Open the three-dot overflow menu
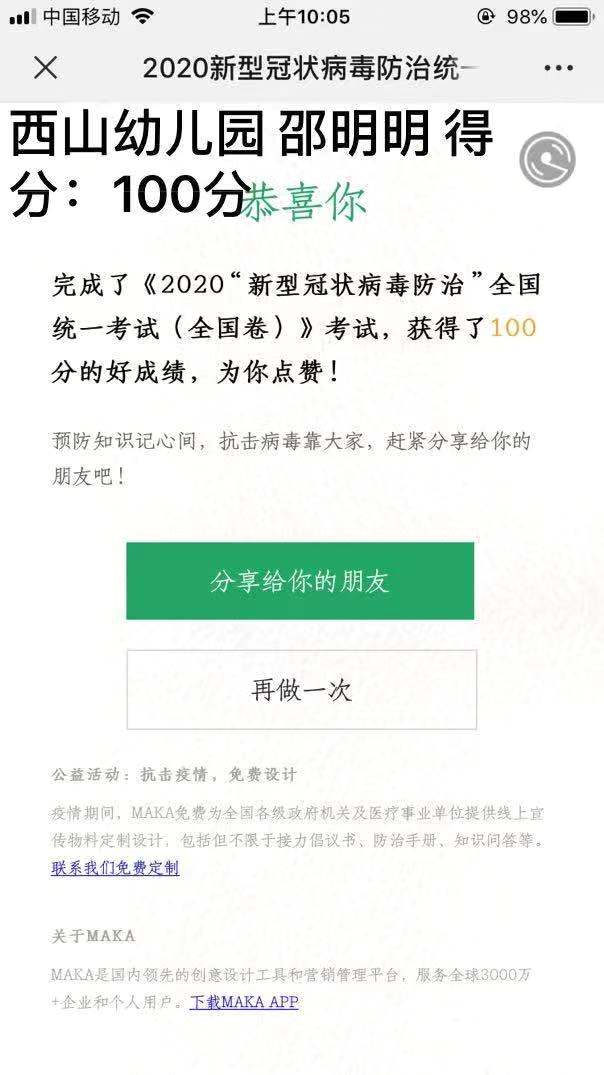Viewport: 604px width, 1075px height. 558,68
